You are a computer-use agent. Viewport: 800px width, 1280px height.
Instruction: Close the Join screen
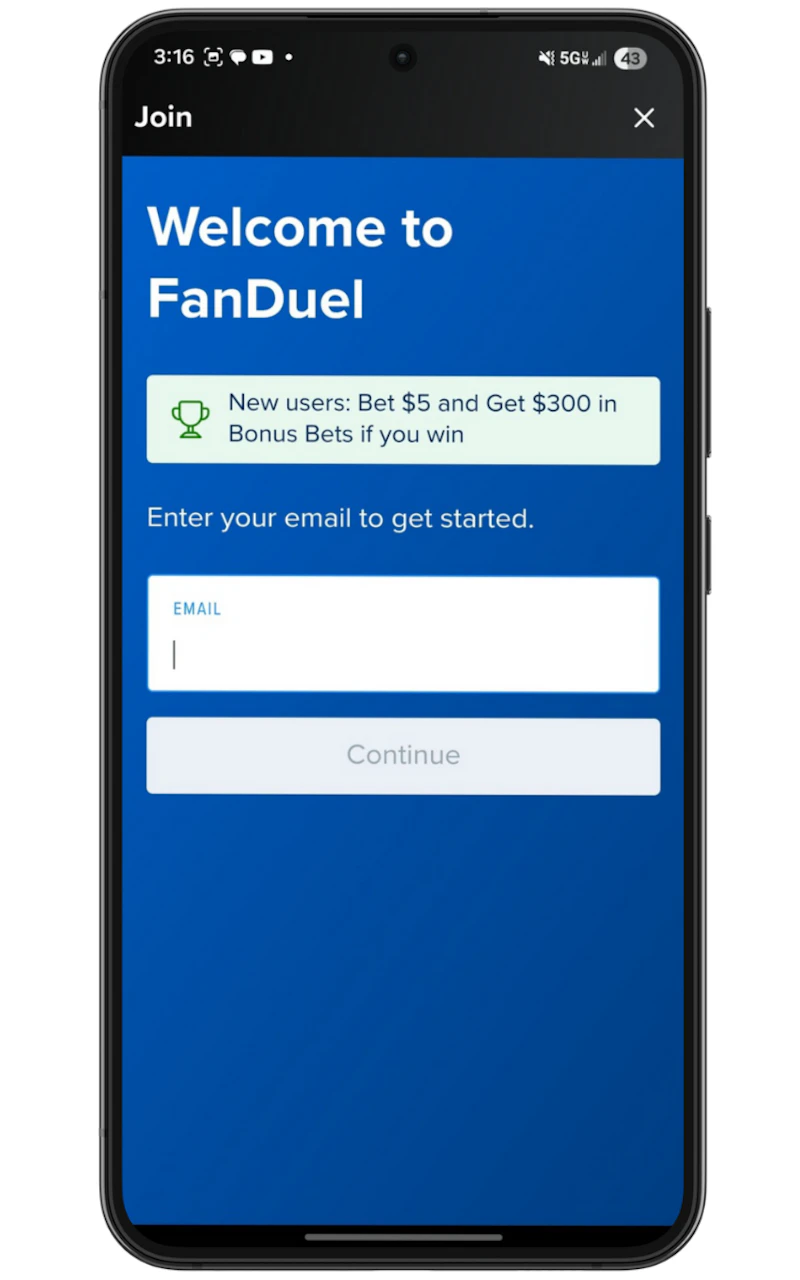pos(644,118)
